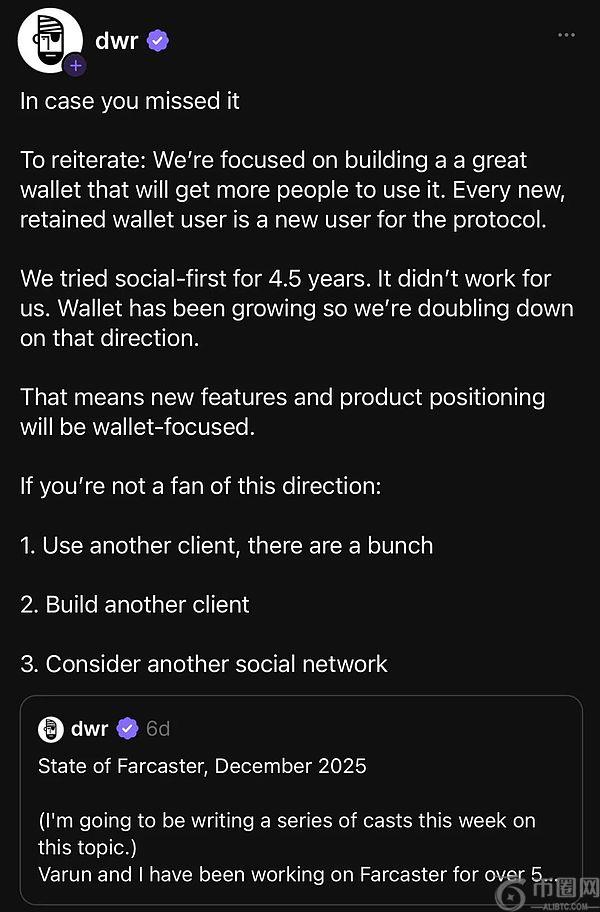Open dwr's profile avatar
Image resolution: width=600 pixels, height=912 pixels.
(x=48, y=39)
